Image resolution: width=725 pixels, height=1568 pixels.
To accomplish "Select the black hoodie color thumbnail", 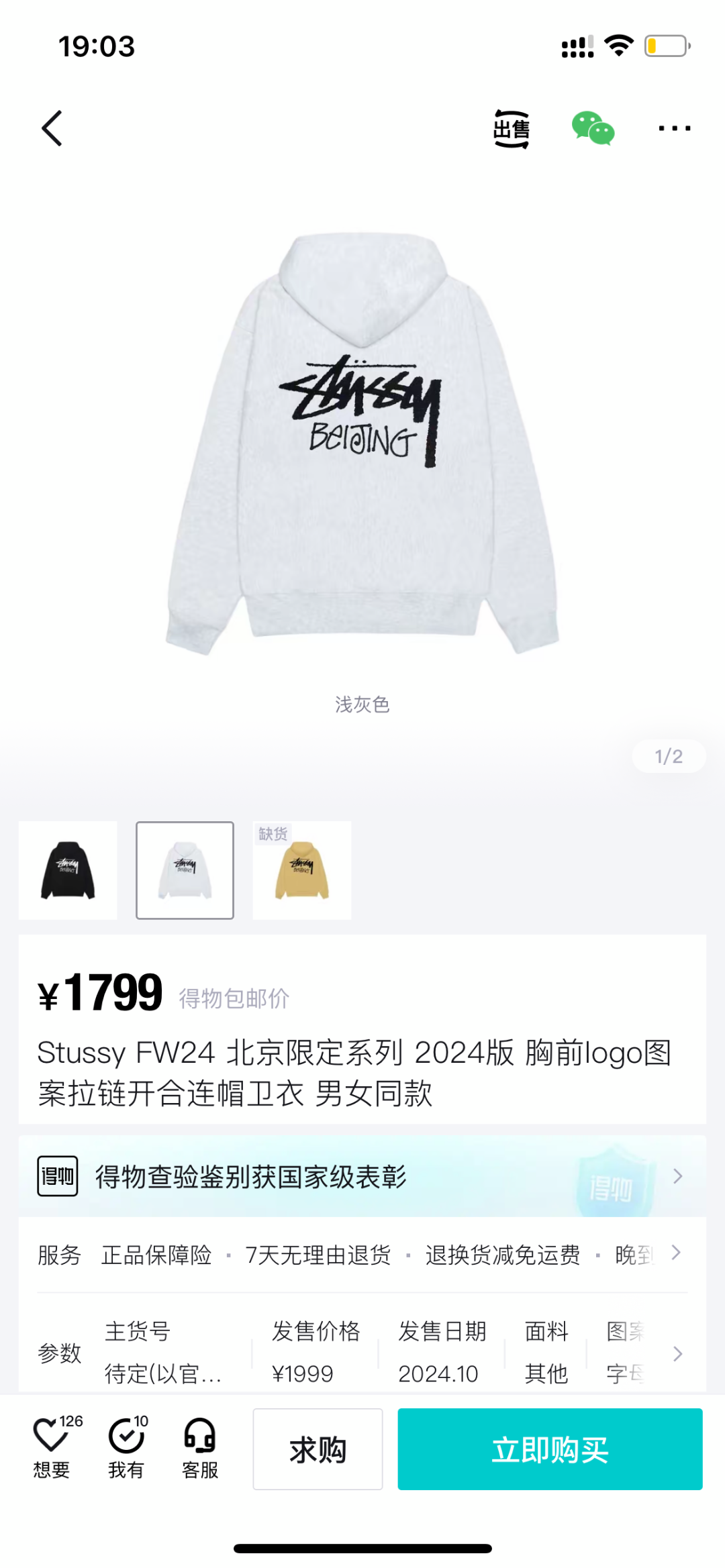I will (x=68, y=870).
